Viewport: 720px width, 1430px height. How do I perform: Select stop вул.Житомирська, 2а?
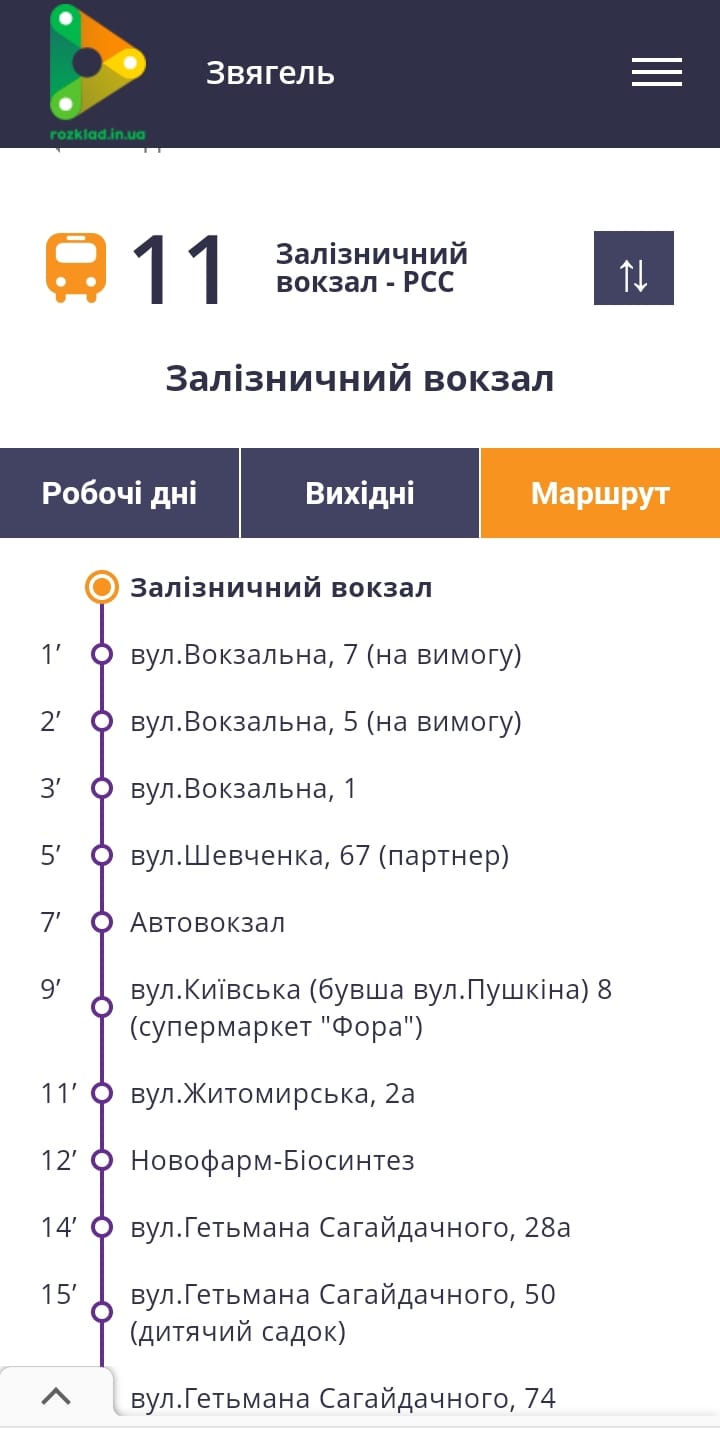272,1094
